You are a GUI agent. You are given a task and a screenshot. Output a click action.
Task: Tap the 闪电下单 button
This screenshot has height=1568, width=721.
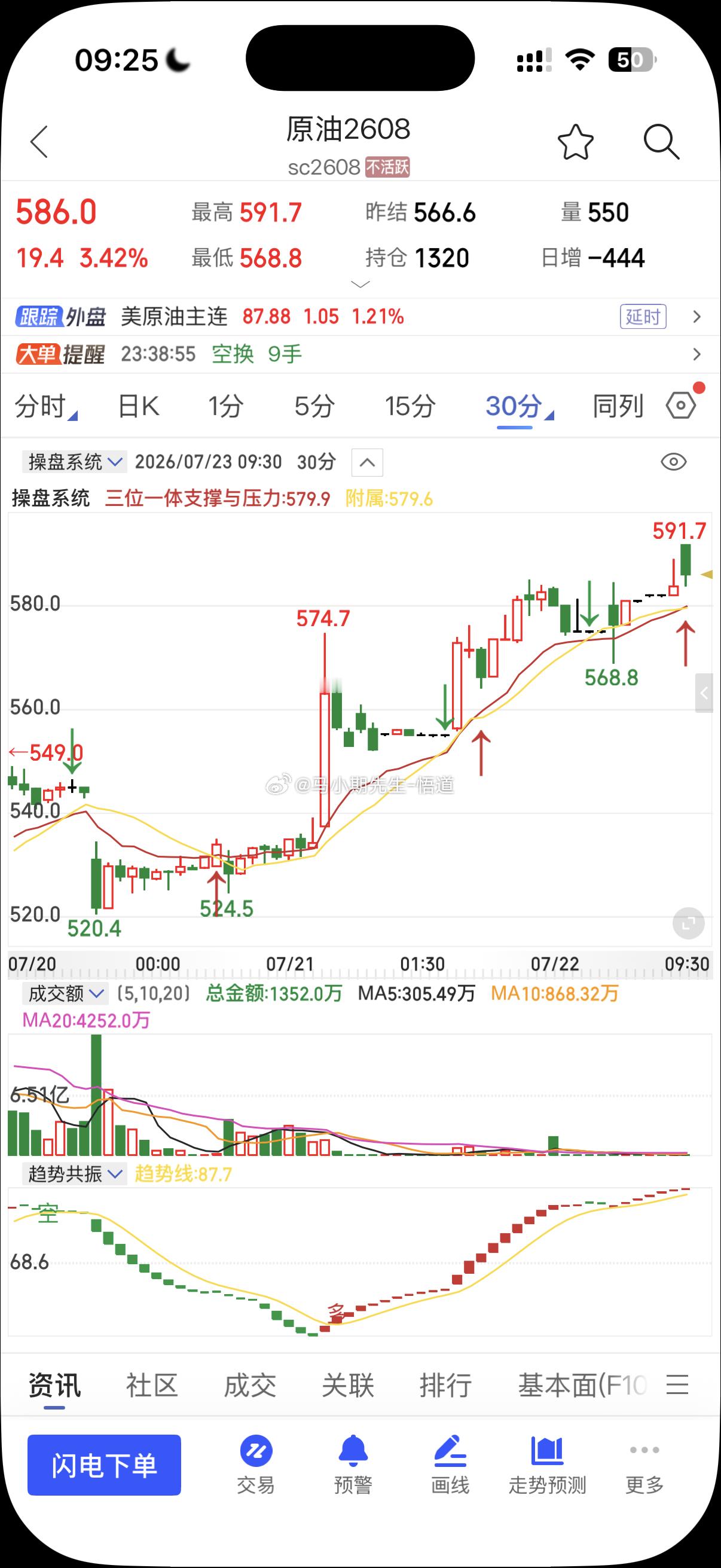(104, 1465)
